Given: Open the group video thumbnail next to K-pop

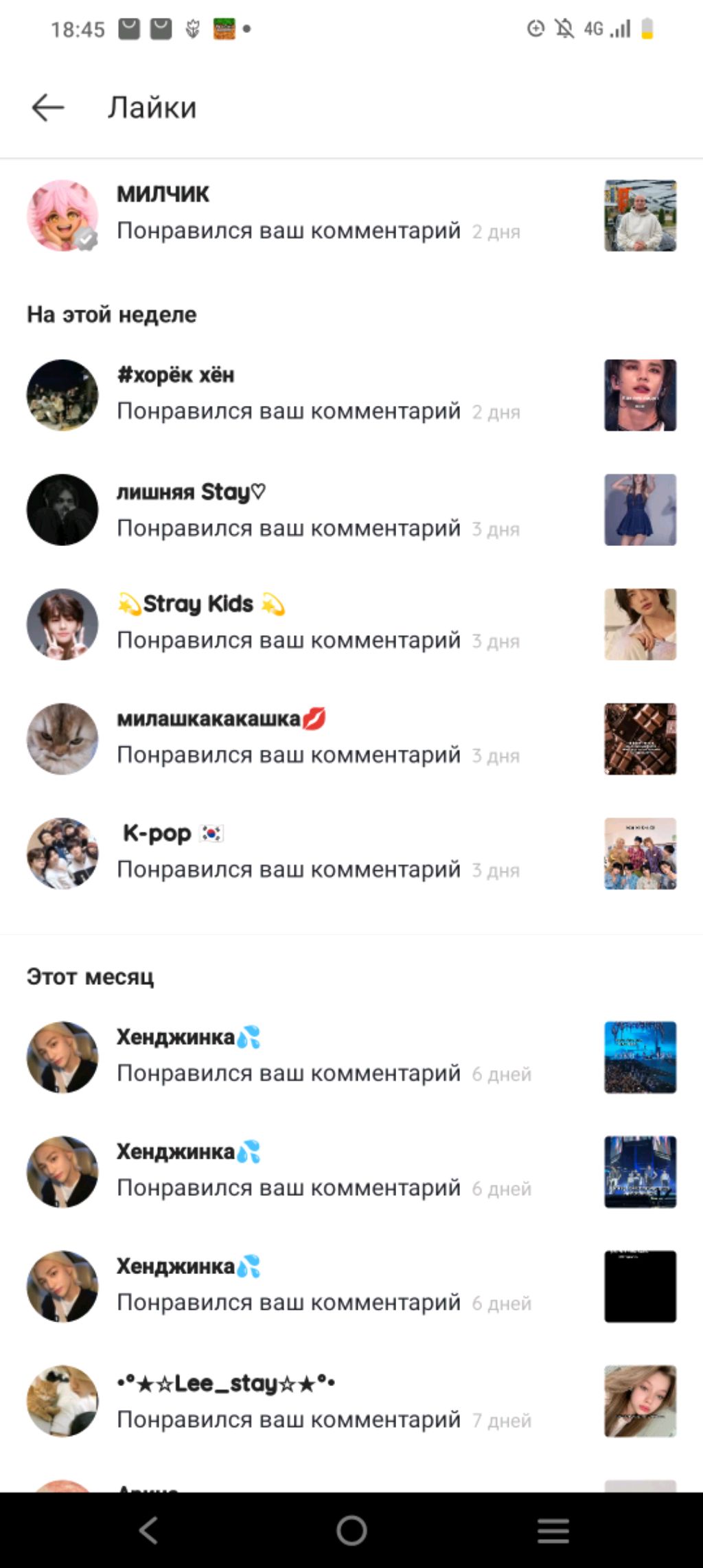Looking at the screenshot, I should point(640,853).
